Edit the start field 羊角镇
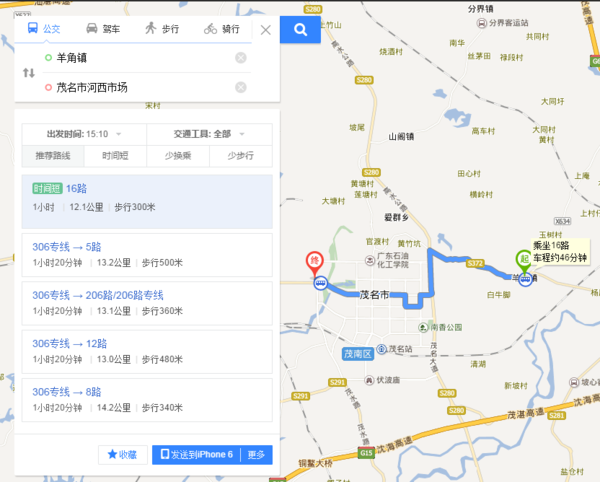This screenshot has width=600, height=482. (135, 58)
